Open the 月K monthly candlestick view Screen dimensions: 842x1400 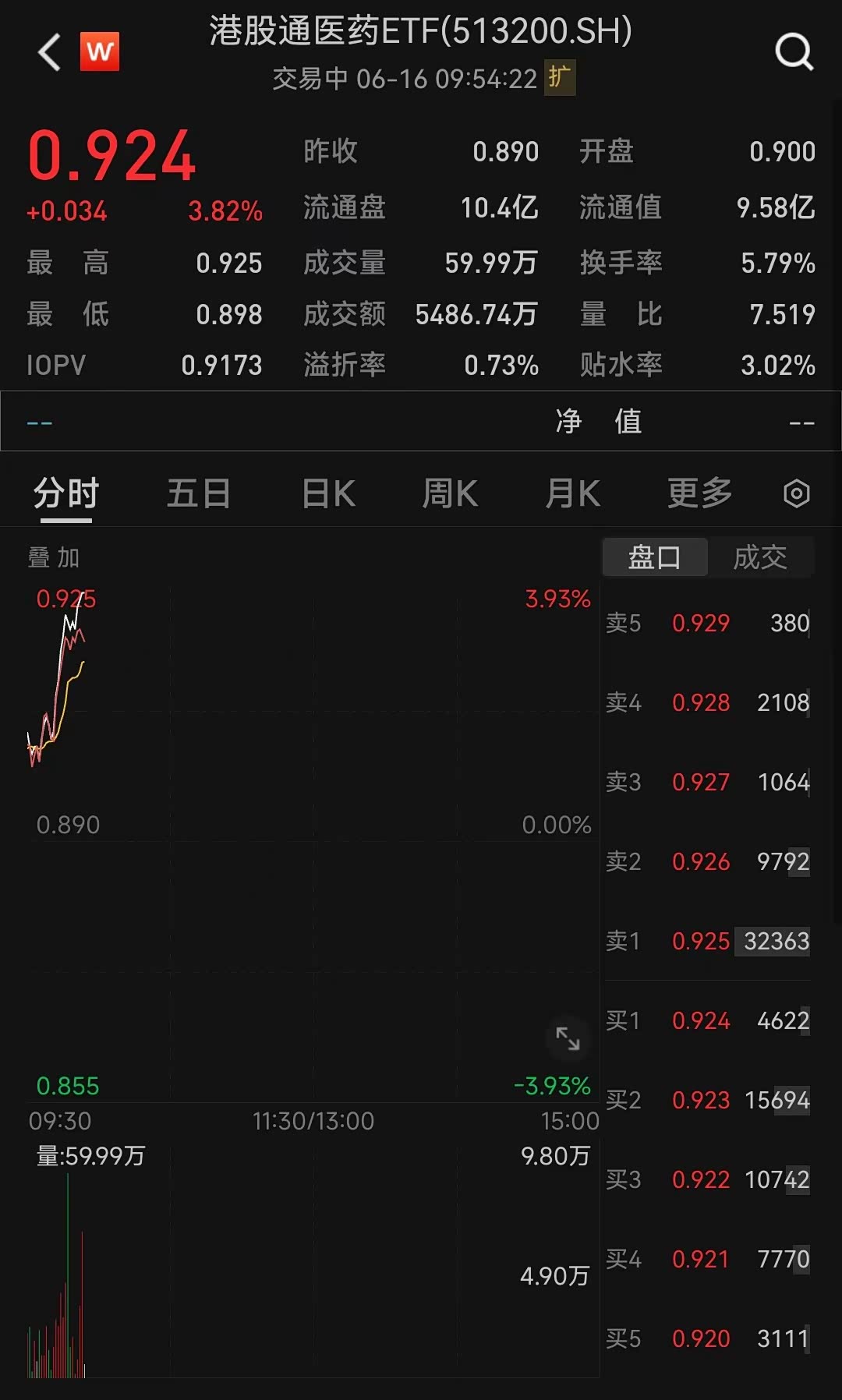573,493
